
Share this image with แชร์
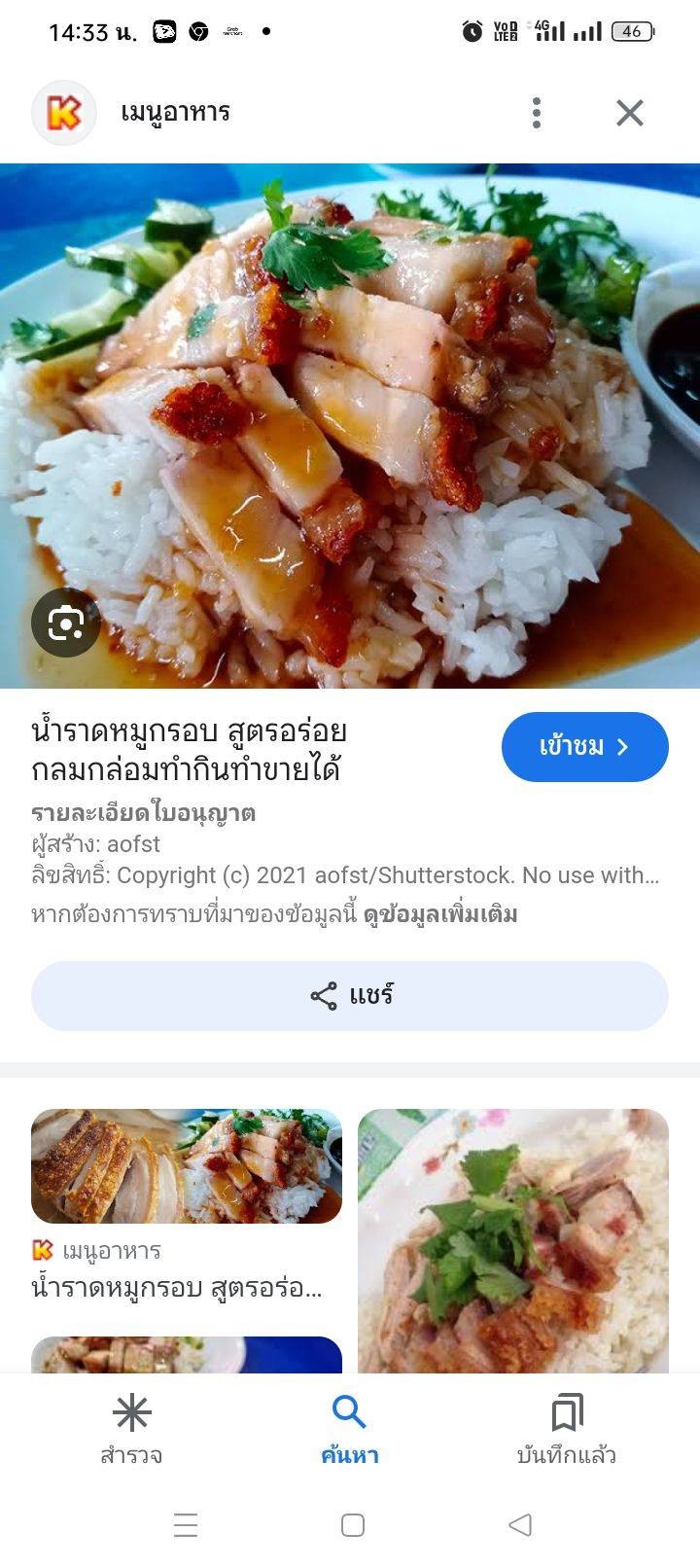click(x=350, y=995)
